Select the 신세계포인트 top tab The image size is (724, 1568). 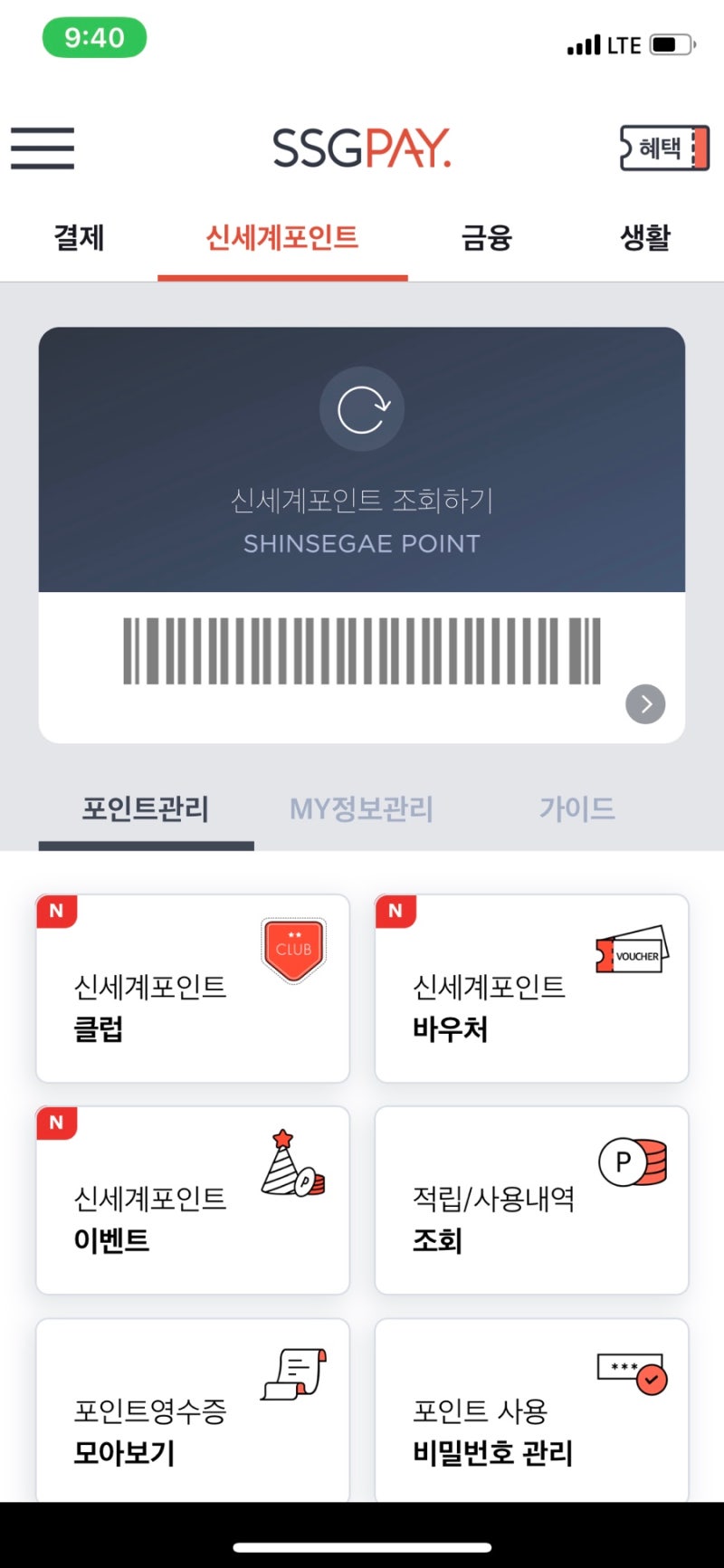[282, 238]
